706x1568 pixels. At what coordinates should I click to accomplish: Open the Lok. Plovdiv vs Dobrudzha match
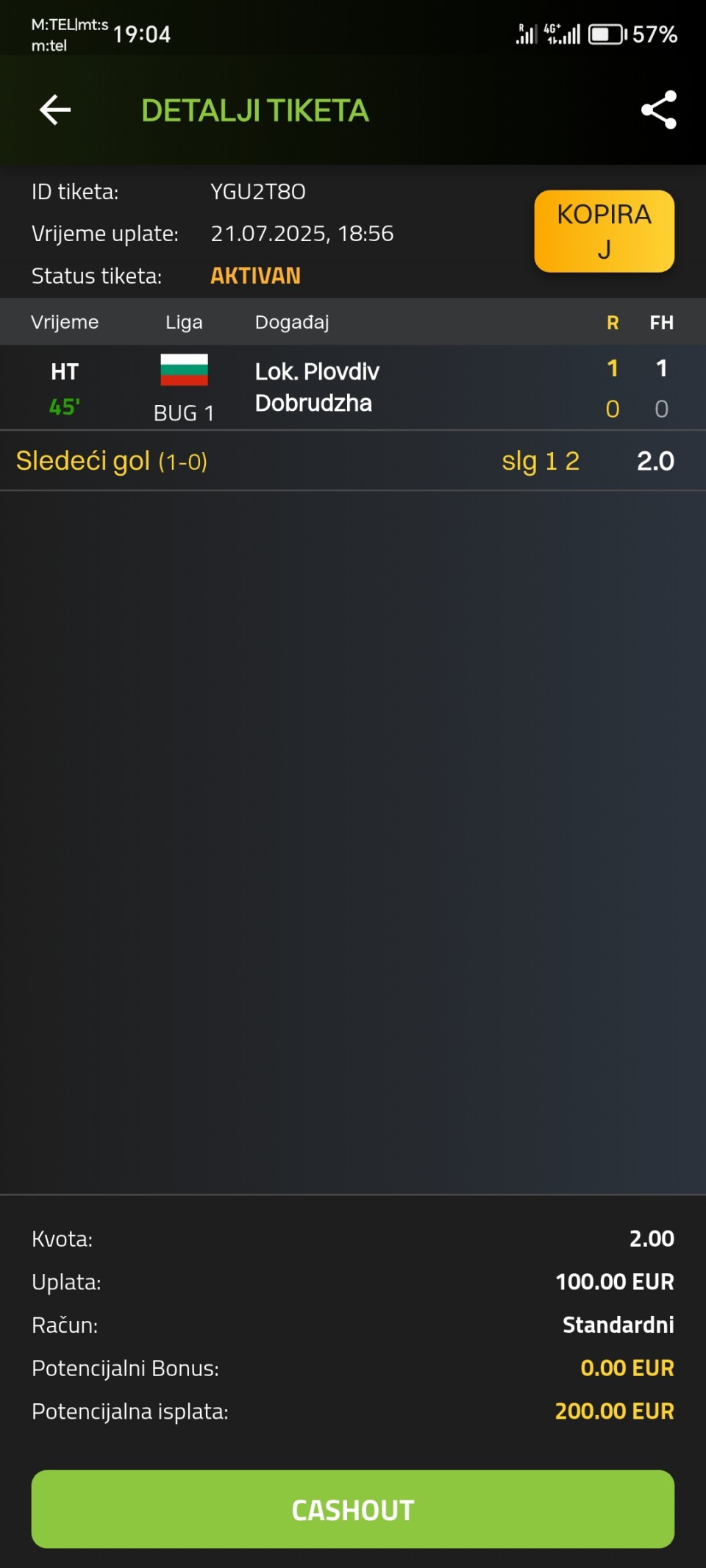pos(353,387)
